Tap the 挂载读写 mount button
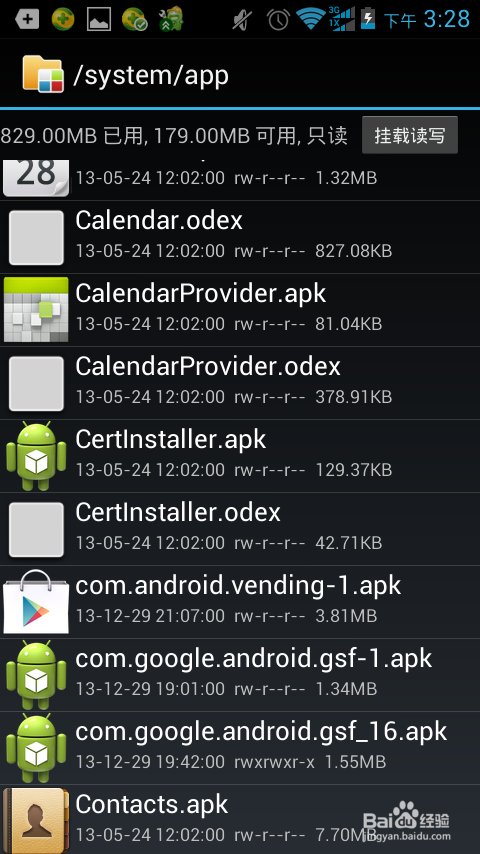Screen dimensions: 480x854 click(410, 135)
